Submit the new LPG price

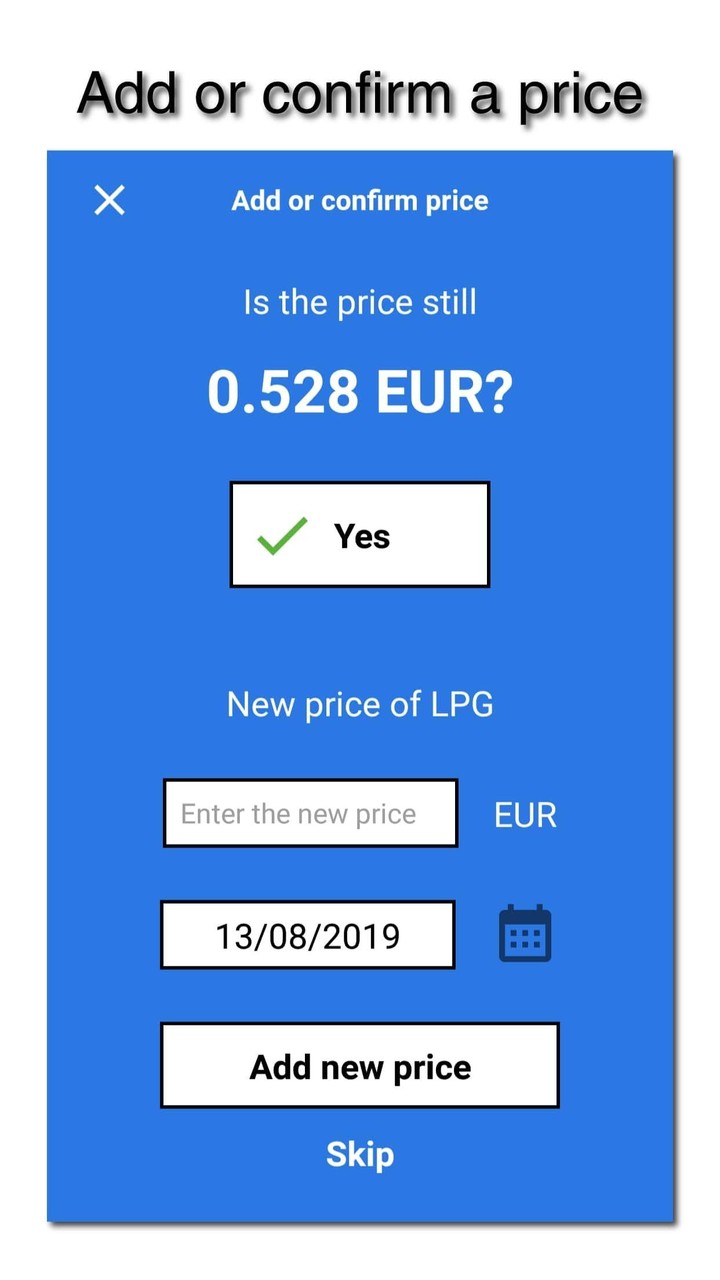[359, 1066]
